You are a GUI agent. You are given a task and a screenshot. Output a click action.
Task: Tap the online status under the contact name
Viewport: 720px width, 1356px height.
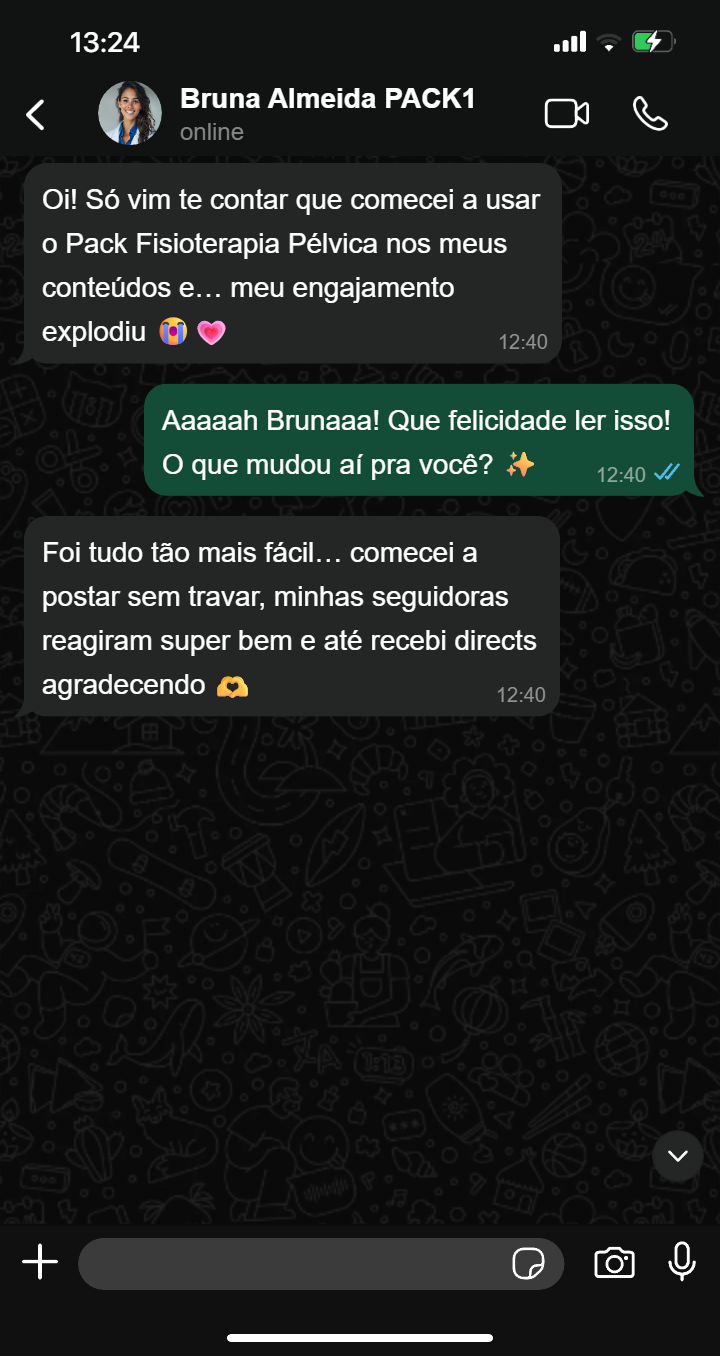[211, 131]
